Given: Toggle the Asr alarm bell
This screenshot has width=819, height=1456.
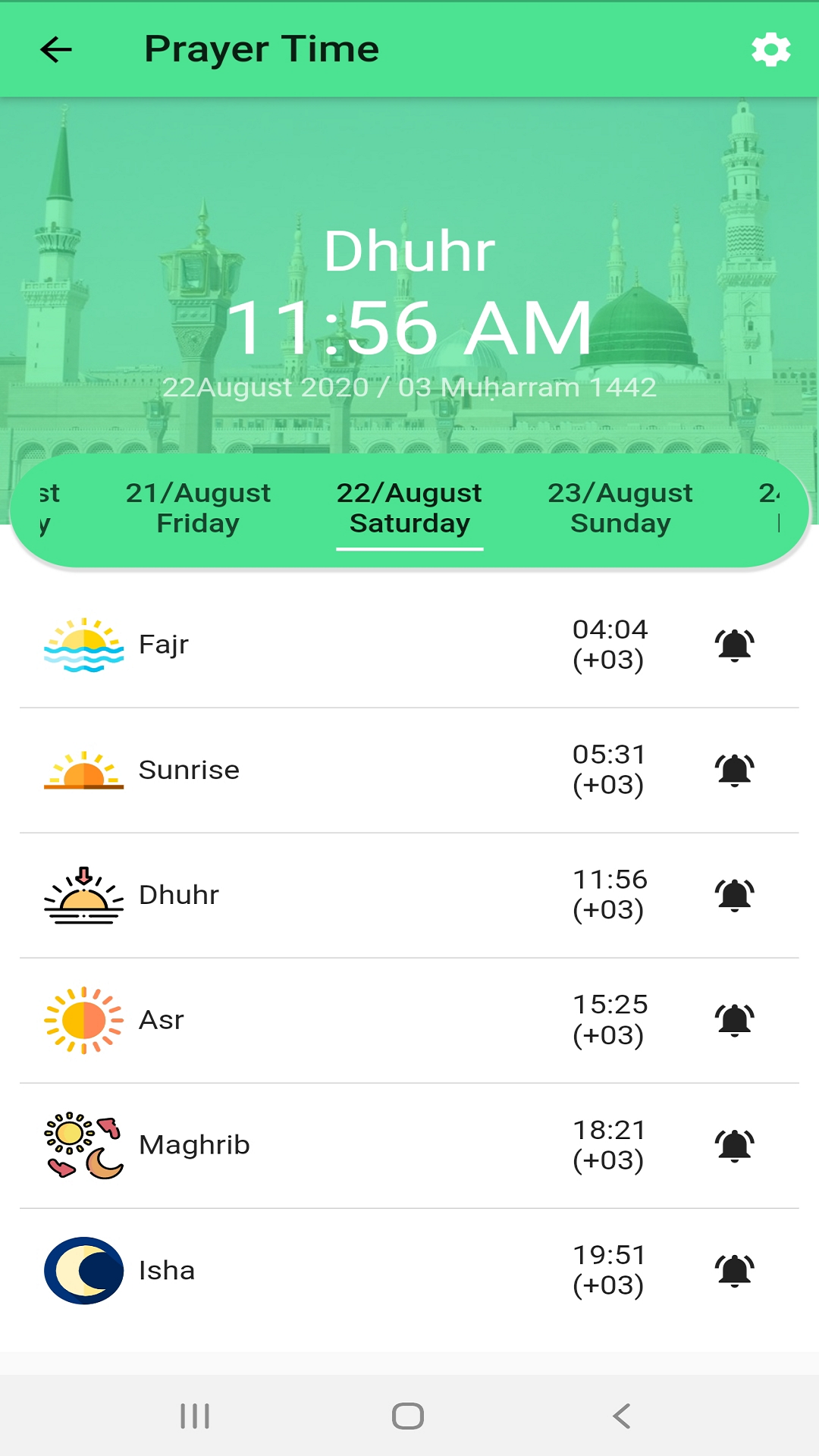Looking at the screenshot, I should coord(734,1021).
